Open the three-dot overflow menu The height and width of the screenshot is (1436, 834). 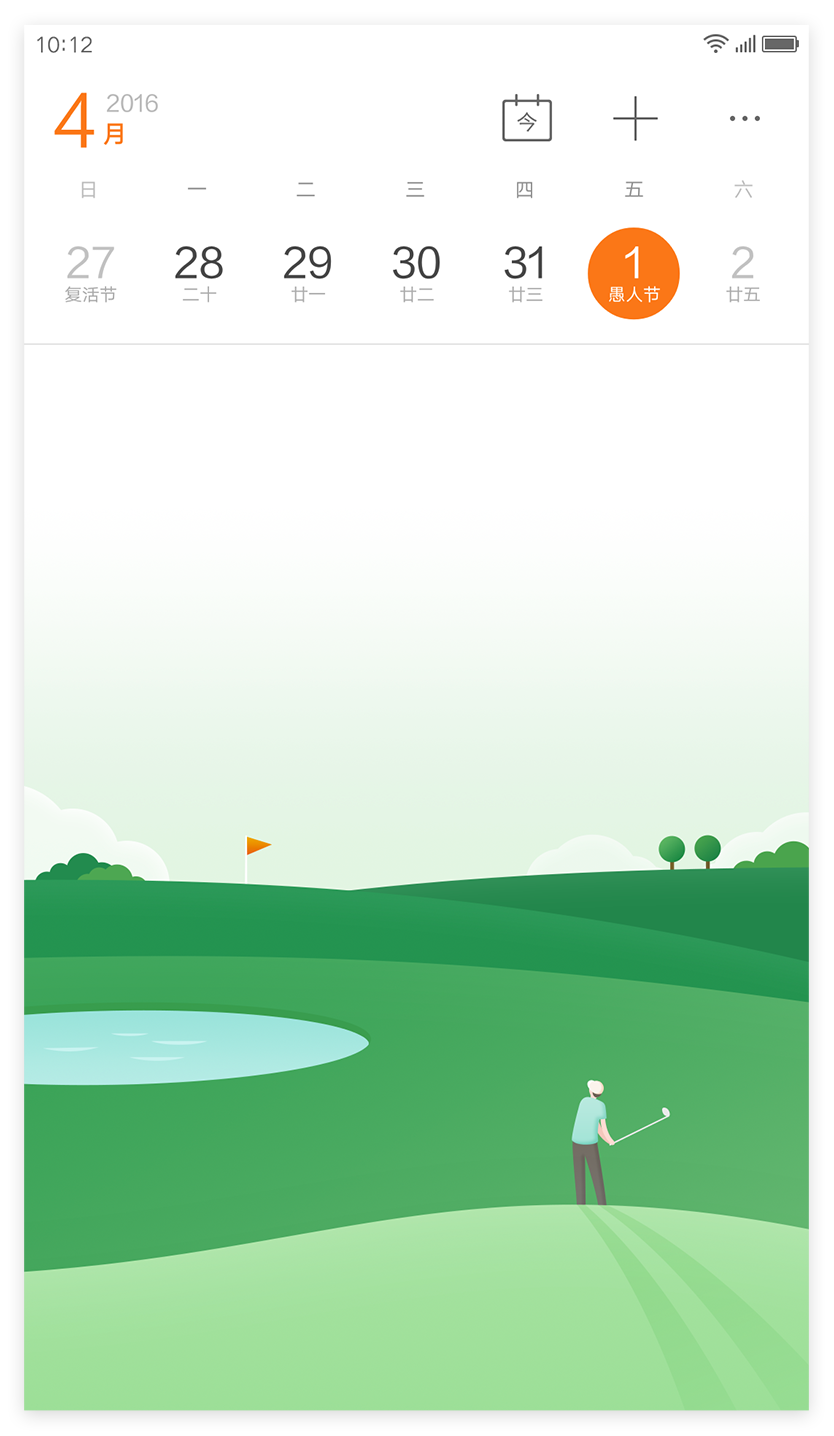(744, 118)
